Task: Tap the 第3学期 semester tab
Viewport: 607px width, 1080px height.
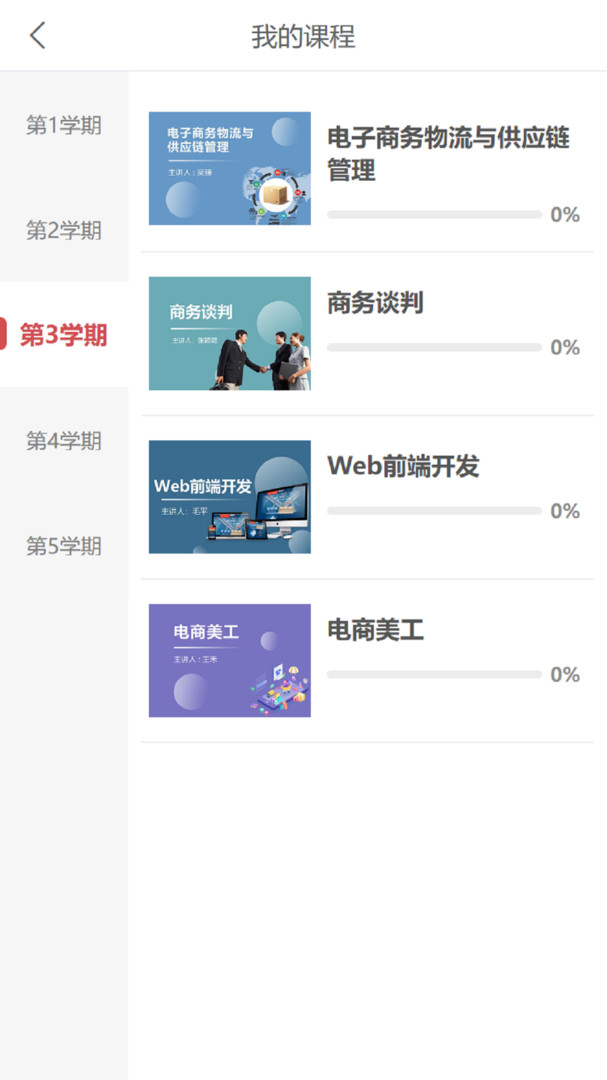Action: (x=64, y=335)
